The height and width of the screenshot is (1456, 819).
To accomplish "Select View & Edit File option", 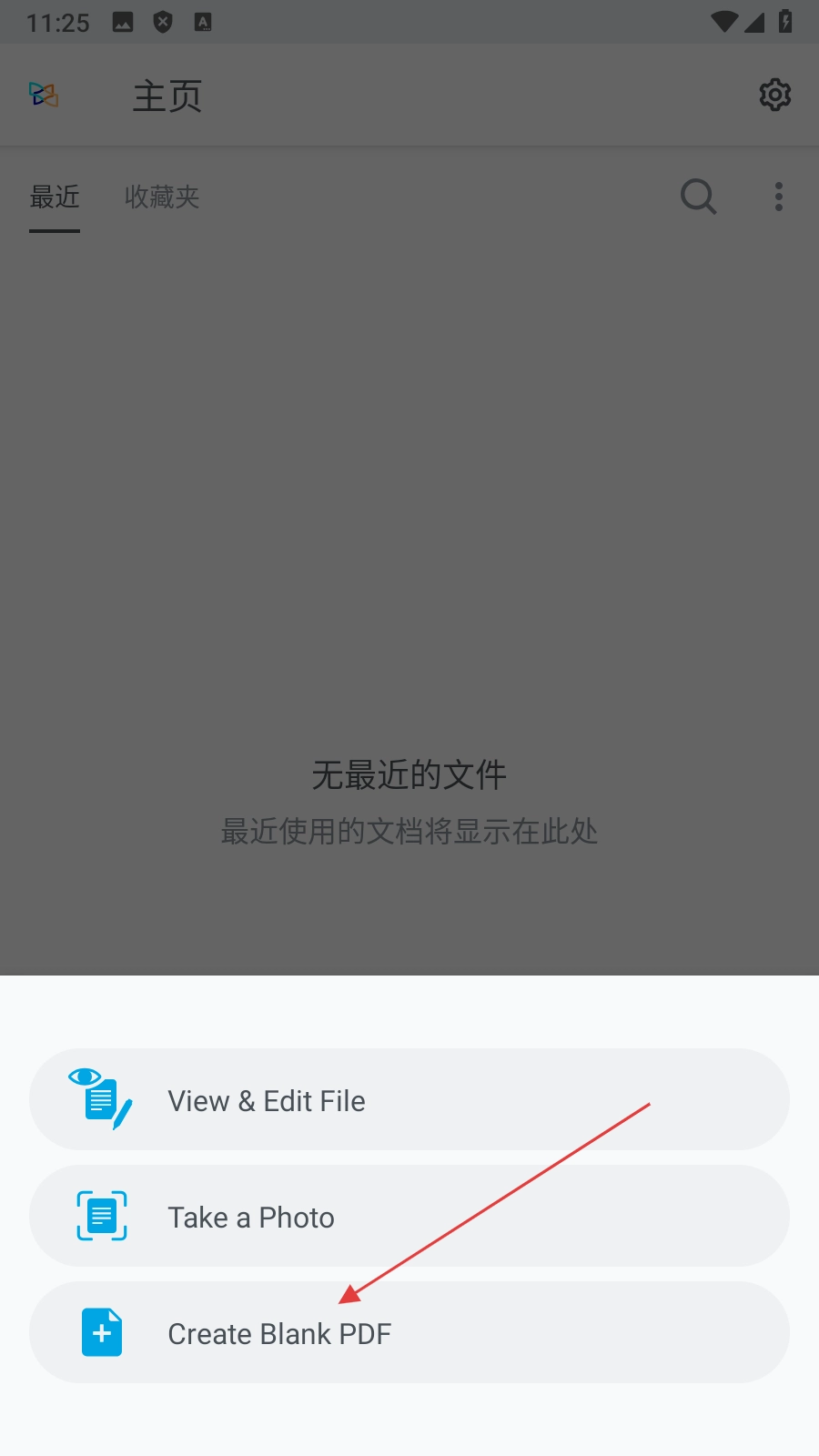I will coord(409,1099).
